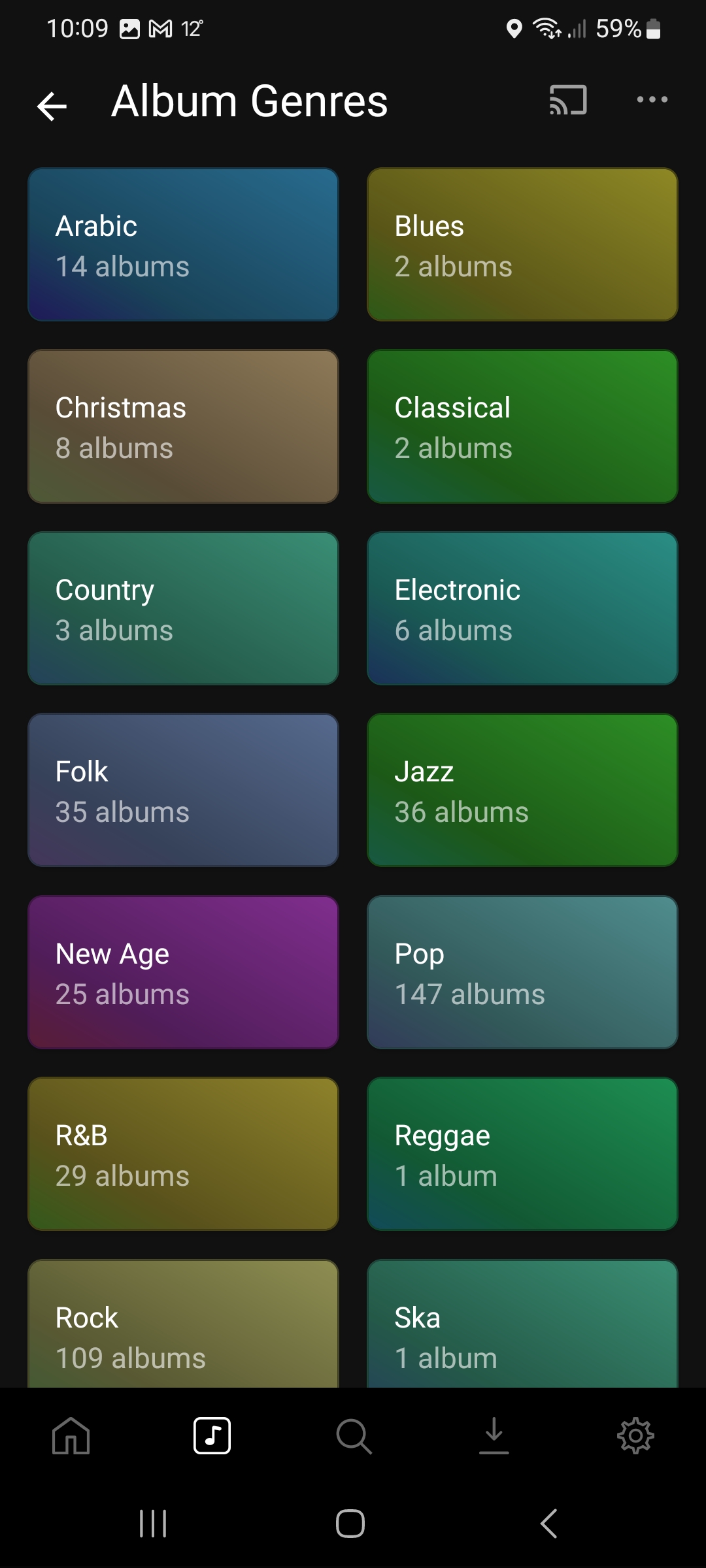
Task: Open the three-dot overflow menu
Action: point(652,99)
